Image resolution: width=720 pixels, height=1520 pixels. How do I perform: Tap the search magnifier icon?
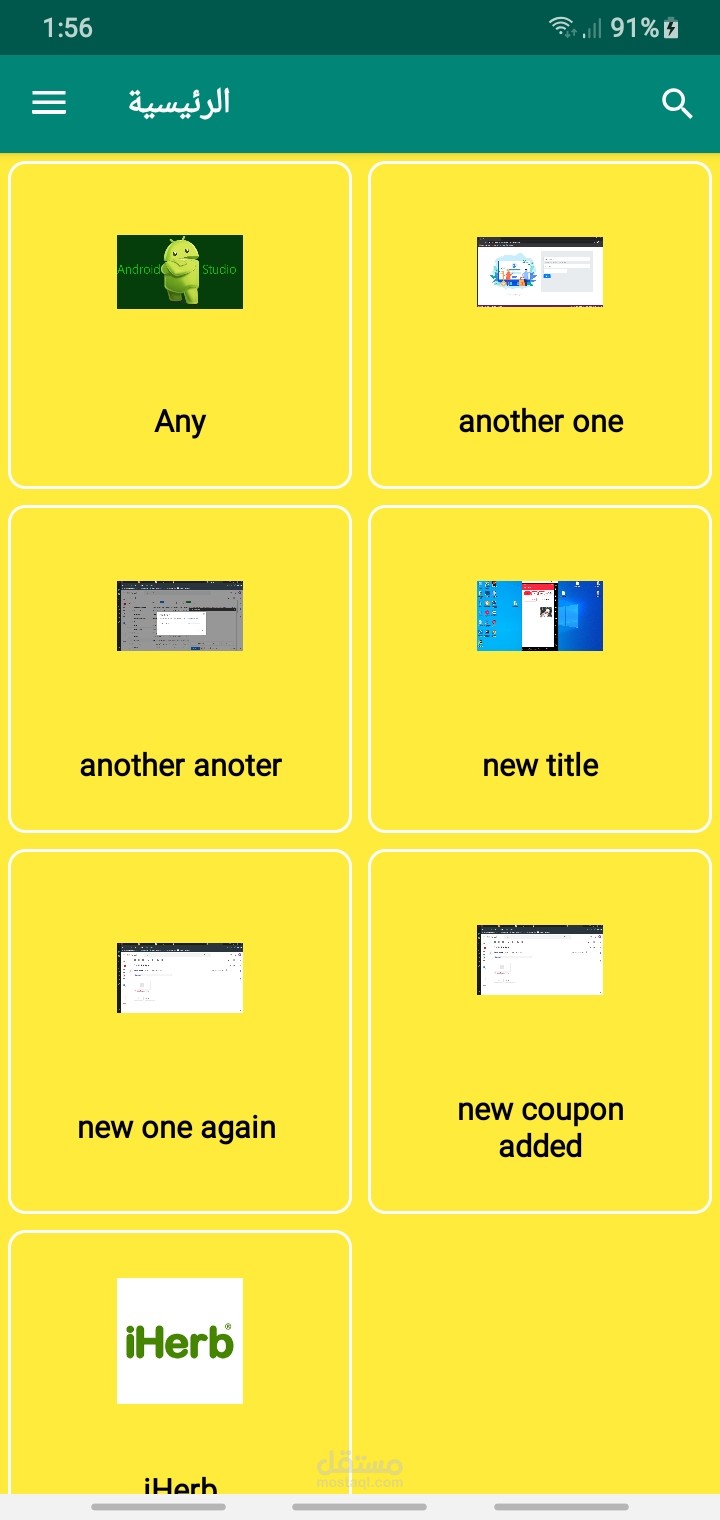click(x=677, y=103)
